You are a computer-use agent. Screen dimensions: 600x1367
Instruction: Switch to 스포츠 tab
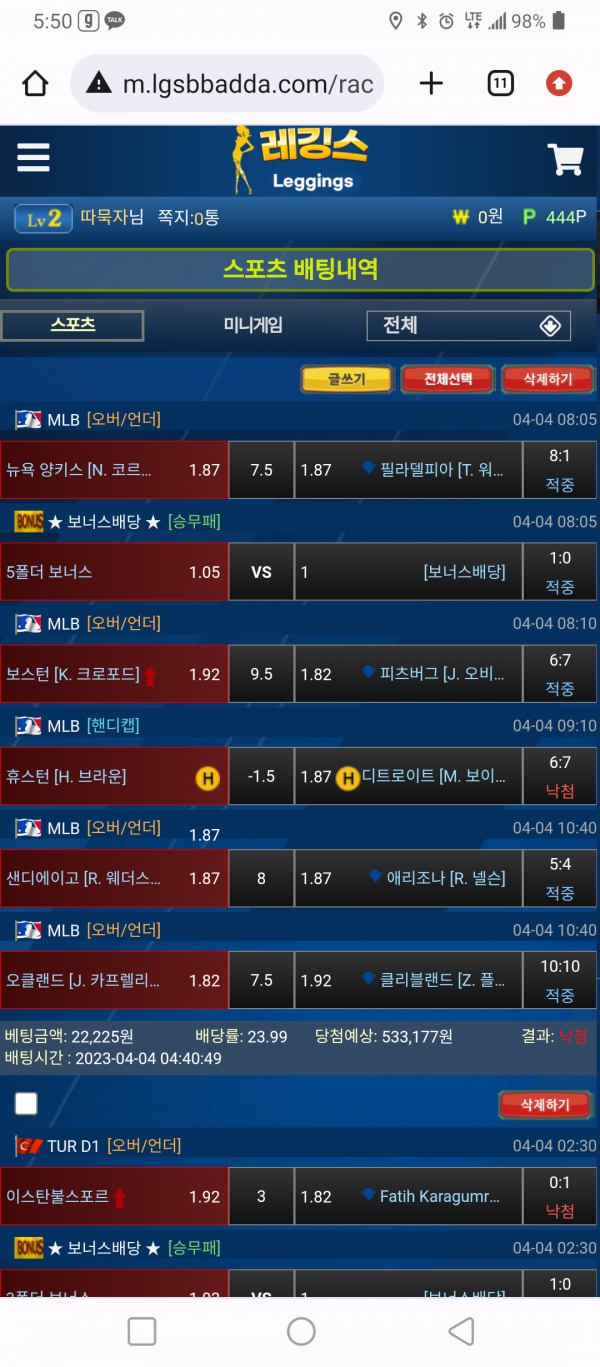coord(73,325)
